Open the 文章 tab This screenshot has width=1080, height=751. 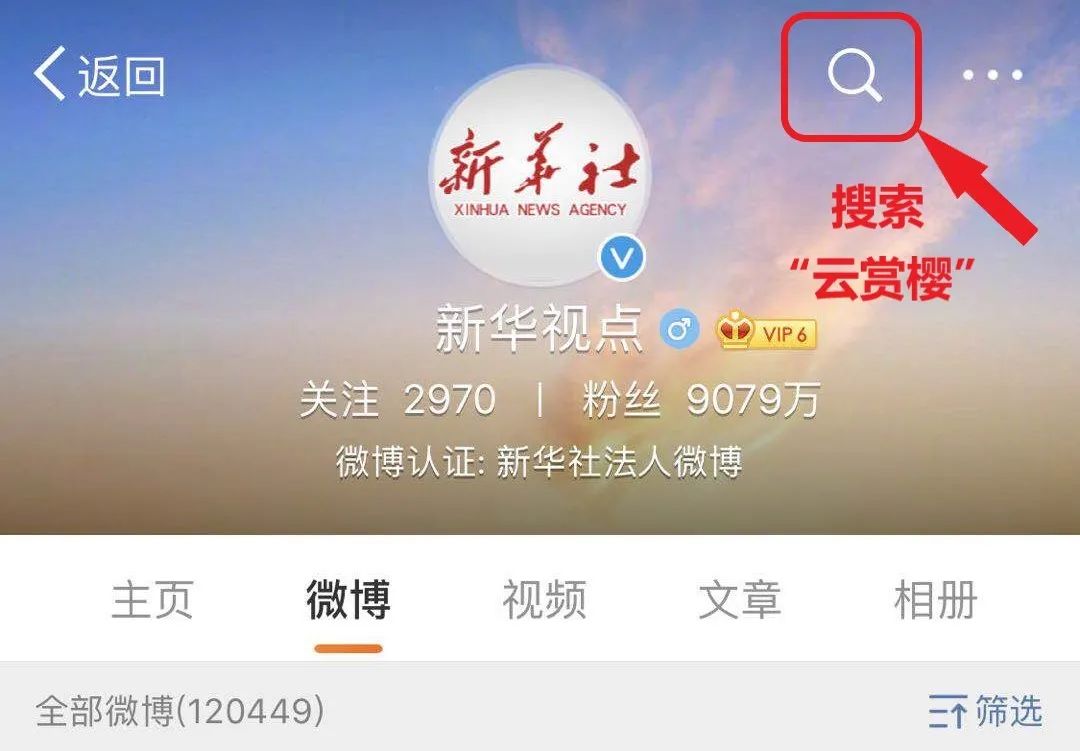point(740,600)
